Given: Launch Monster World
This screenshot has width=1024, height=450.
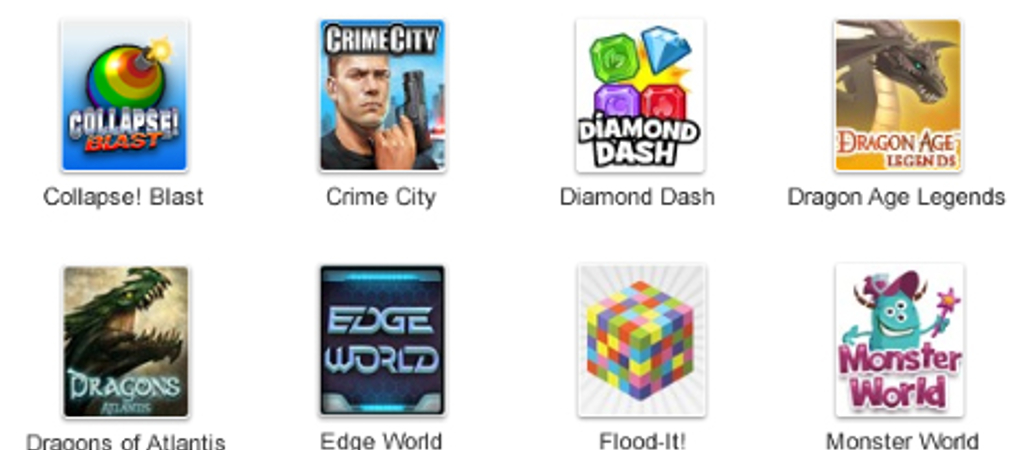Looking at the screenshot, I should [899, 341].
